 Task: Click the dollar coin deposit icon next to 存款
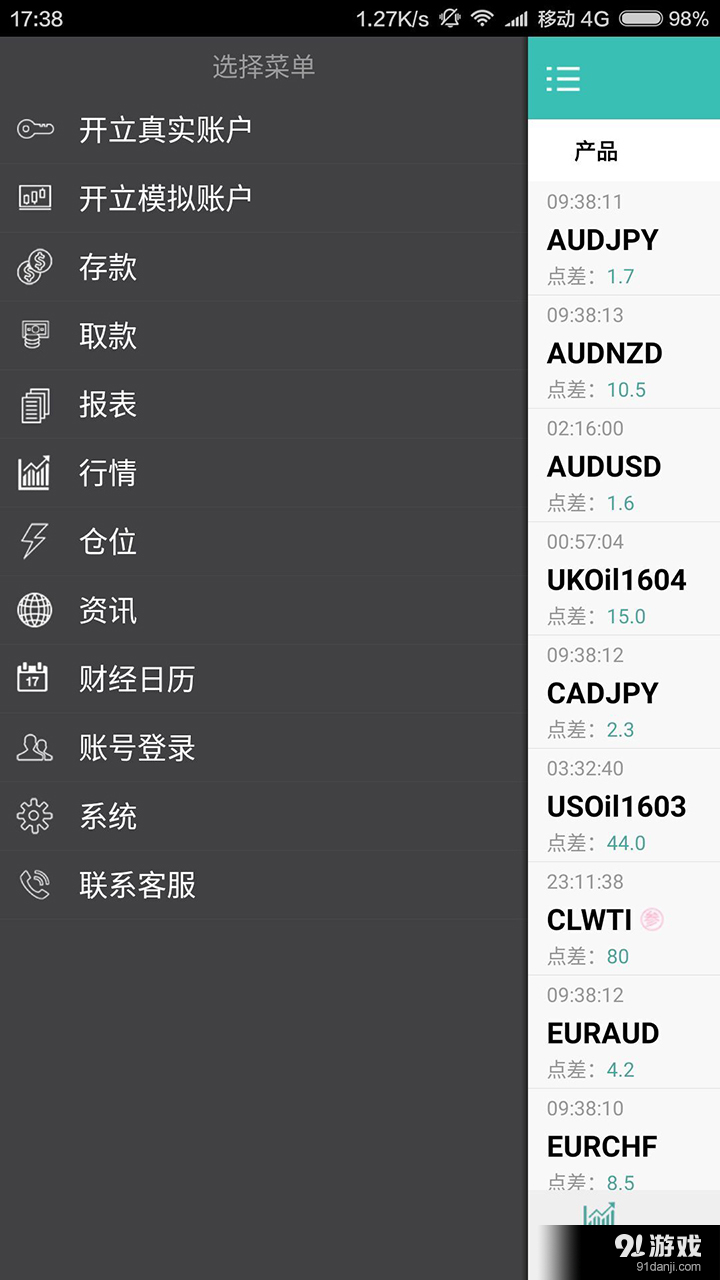(35, 267)
